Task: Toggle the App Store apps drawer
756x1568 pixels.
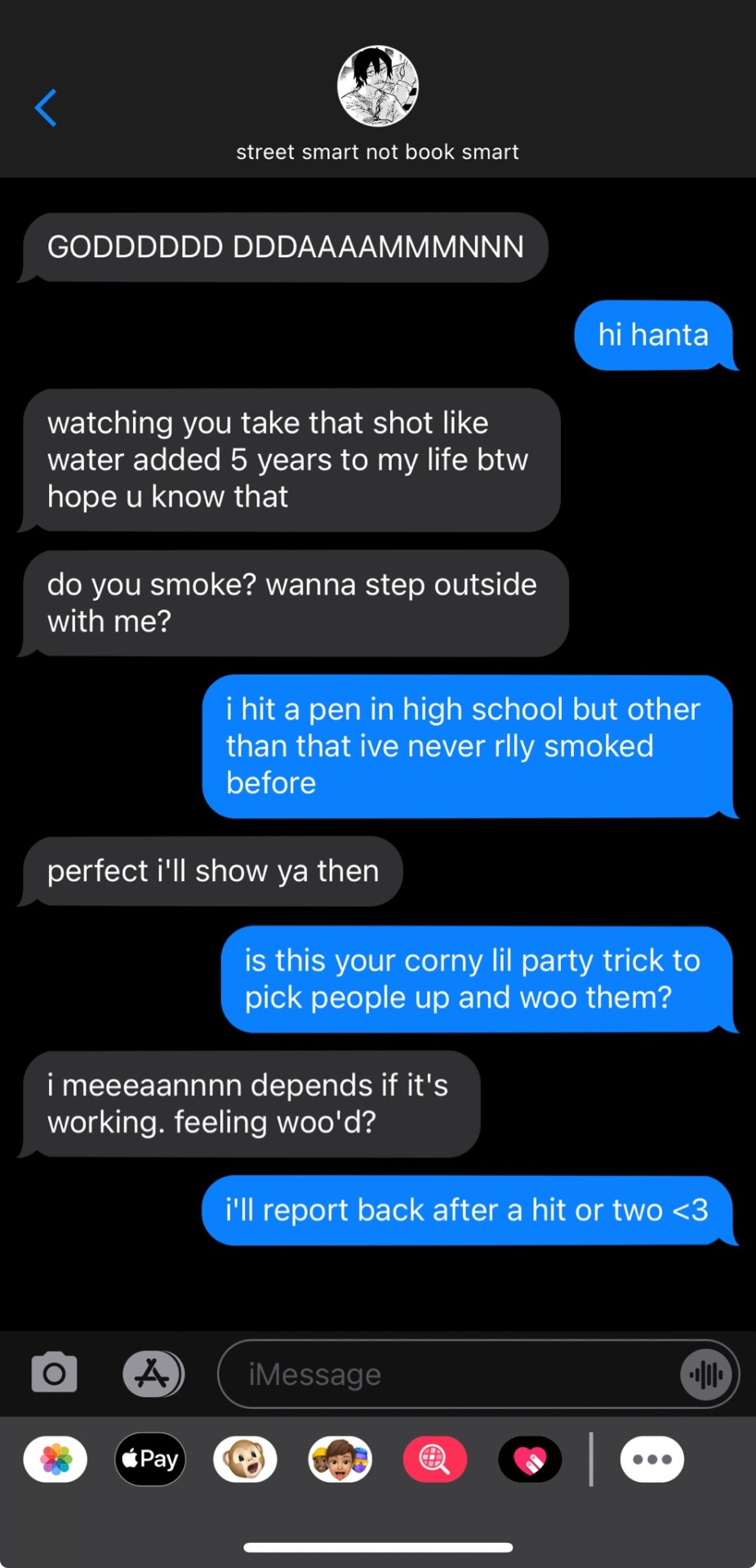Action: tap(153, 1374)
